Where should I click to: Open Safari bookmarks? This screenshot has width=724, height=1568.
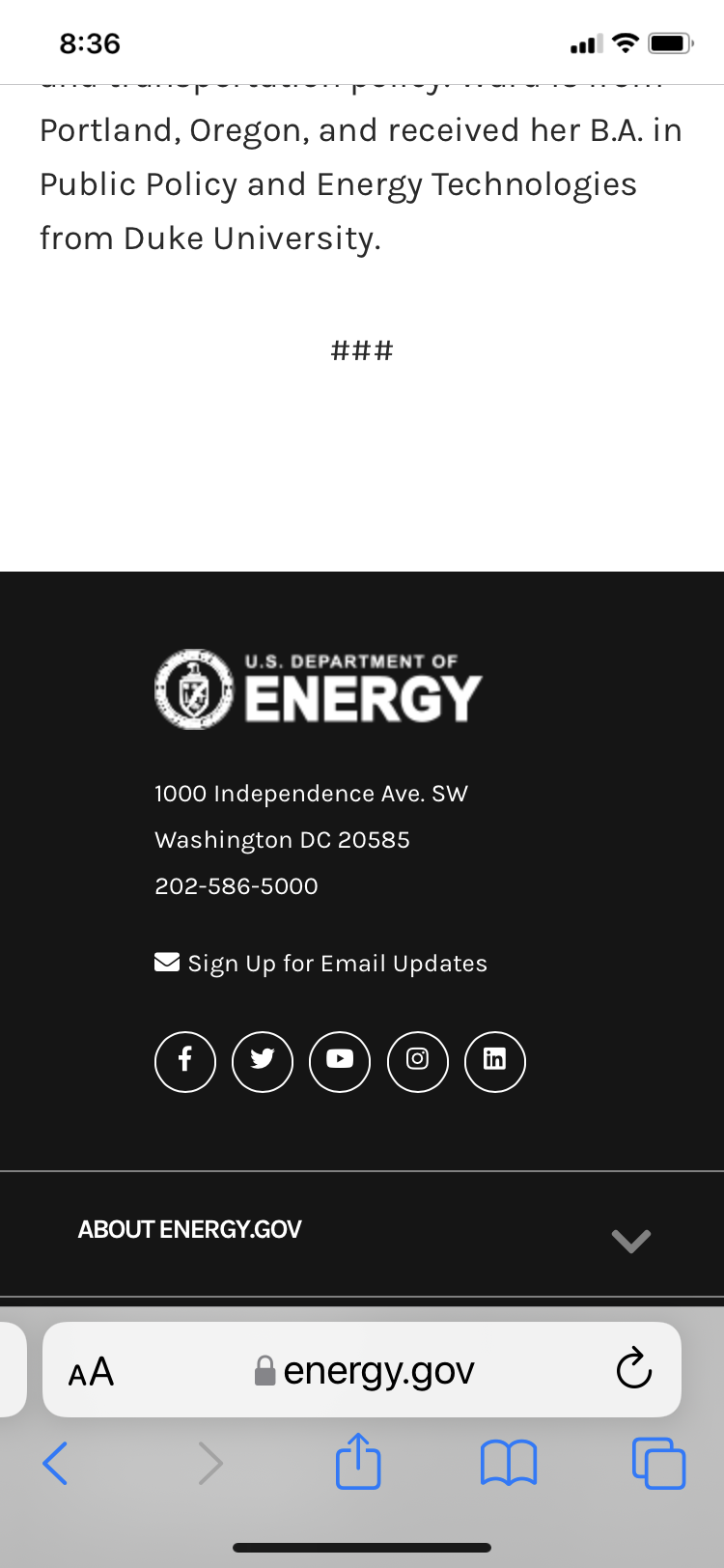pos(509,1463)
